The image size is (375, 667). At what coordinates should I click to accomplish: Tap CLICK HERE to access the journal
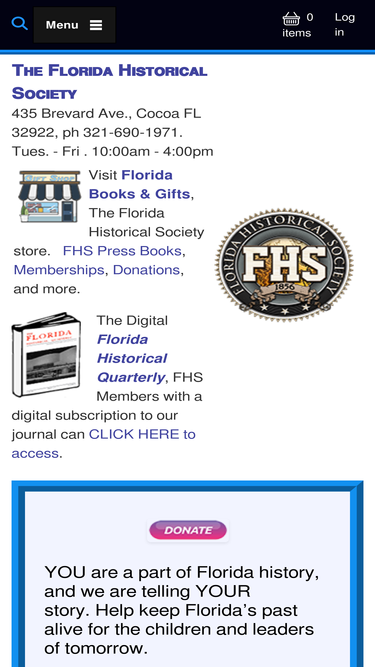103,444
